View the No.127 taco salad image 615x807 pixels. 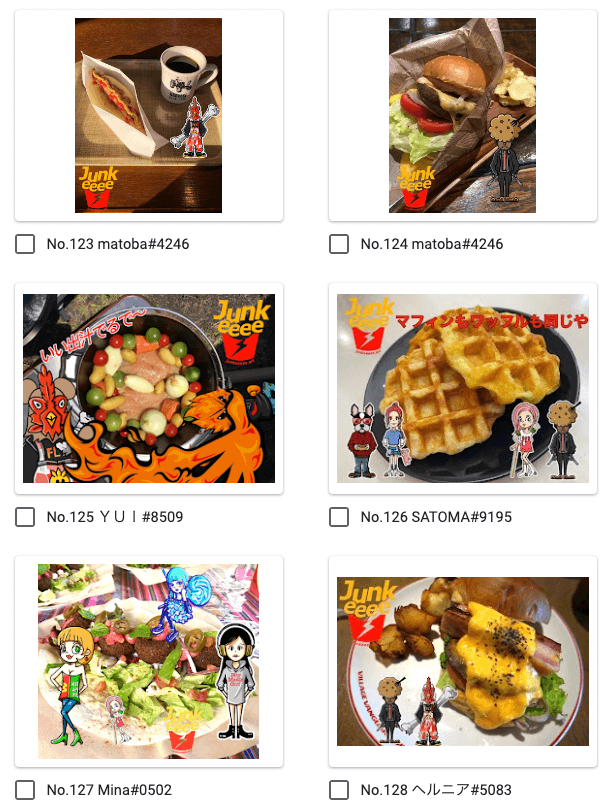coord(148,661)
